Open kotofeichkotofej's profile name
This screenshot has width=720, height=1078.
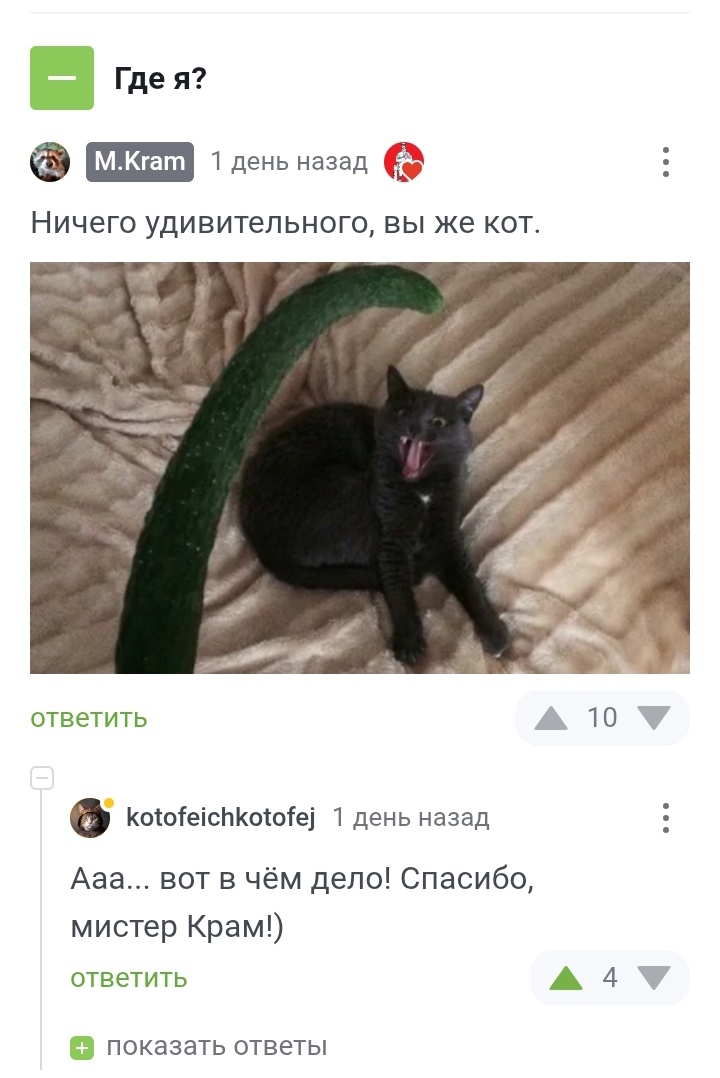221,817
